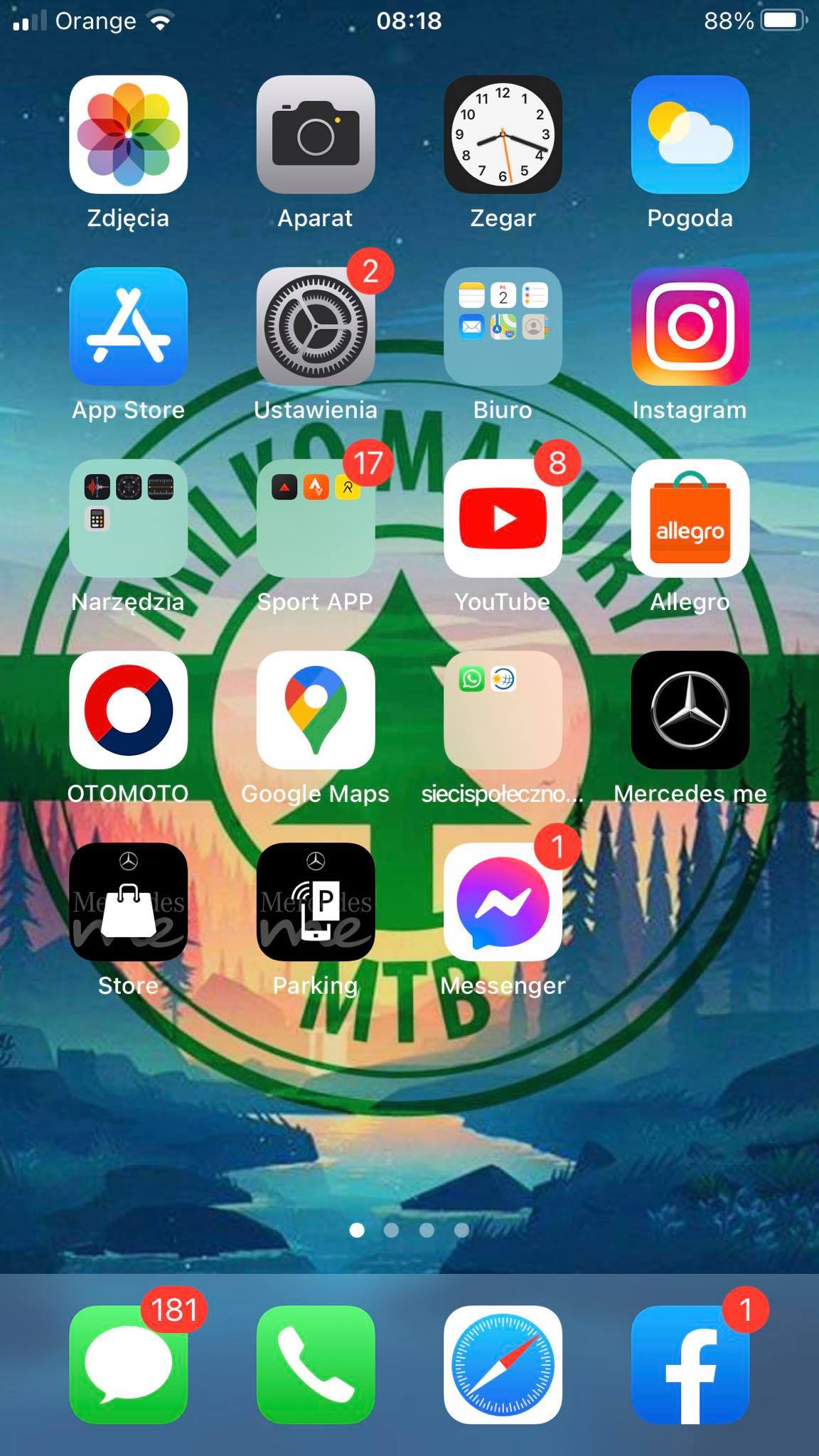Open Messages in the dock

(x=128, y=1364)
